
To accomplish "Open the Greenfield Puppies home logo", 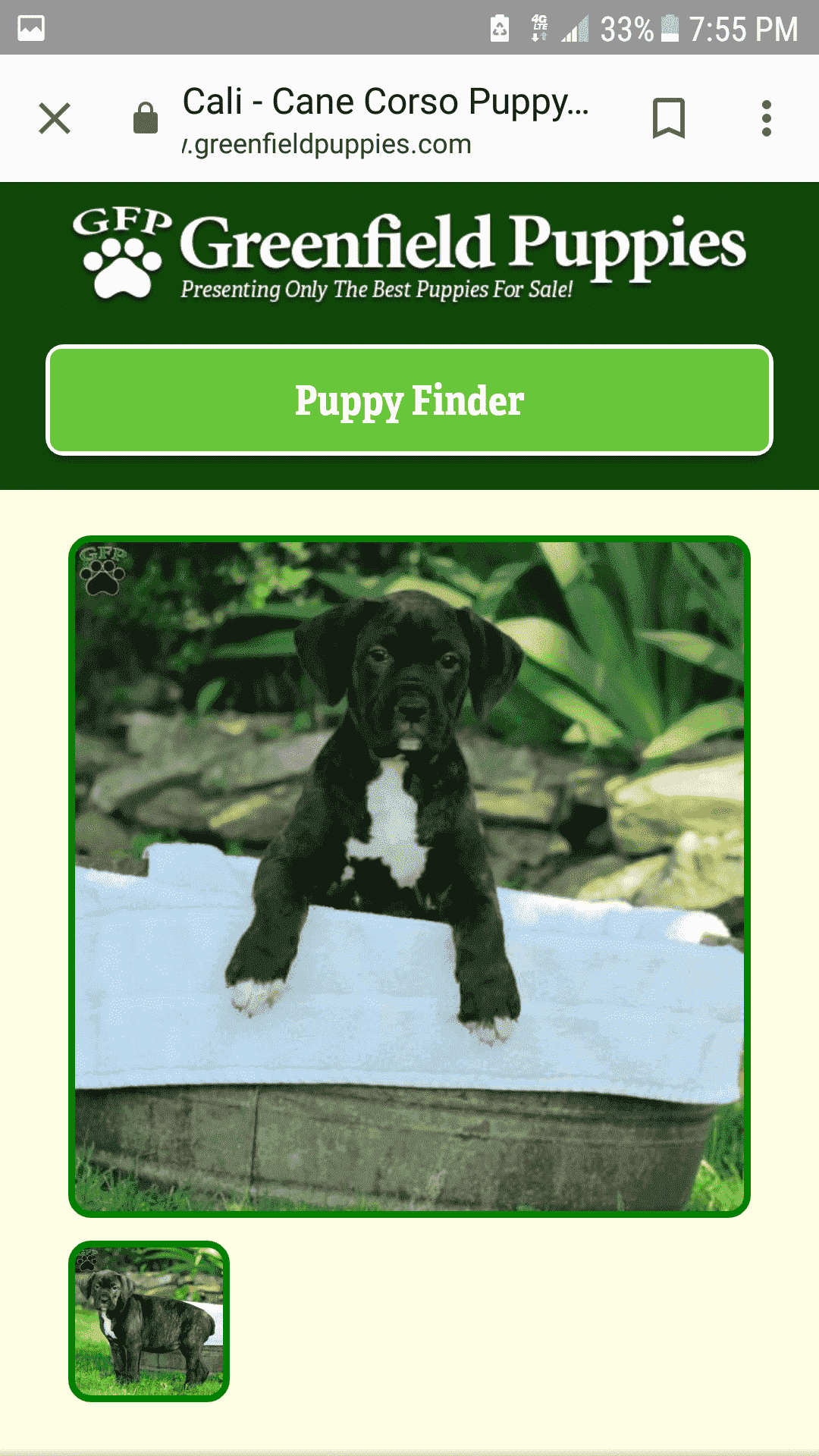I will [409, 254].
